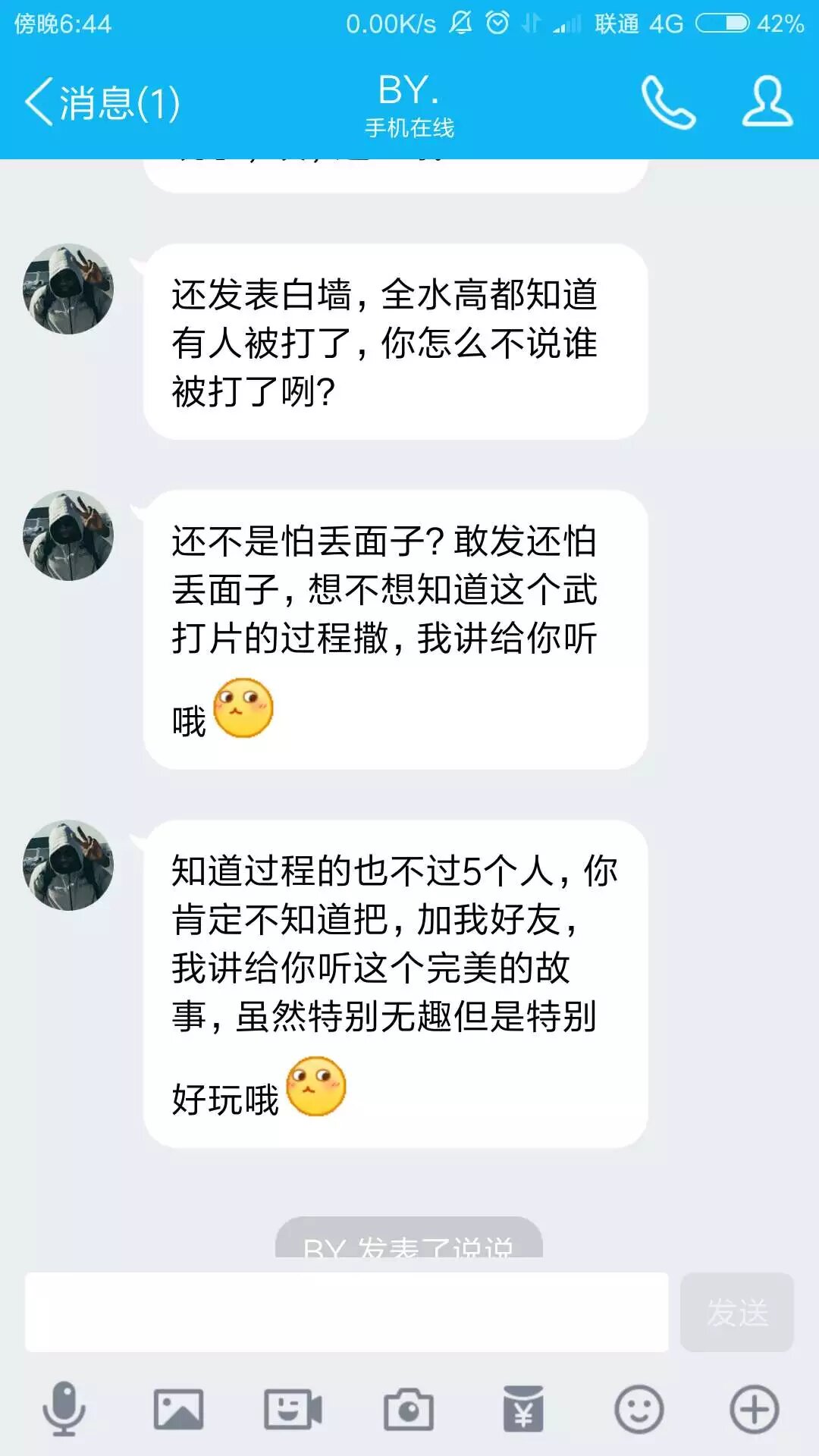
Task: Start a short video recording
Action: [293, 1409]
